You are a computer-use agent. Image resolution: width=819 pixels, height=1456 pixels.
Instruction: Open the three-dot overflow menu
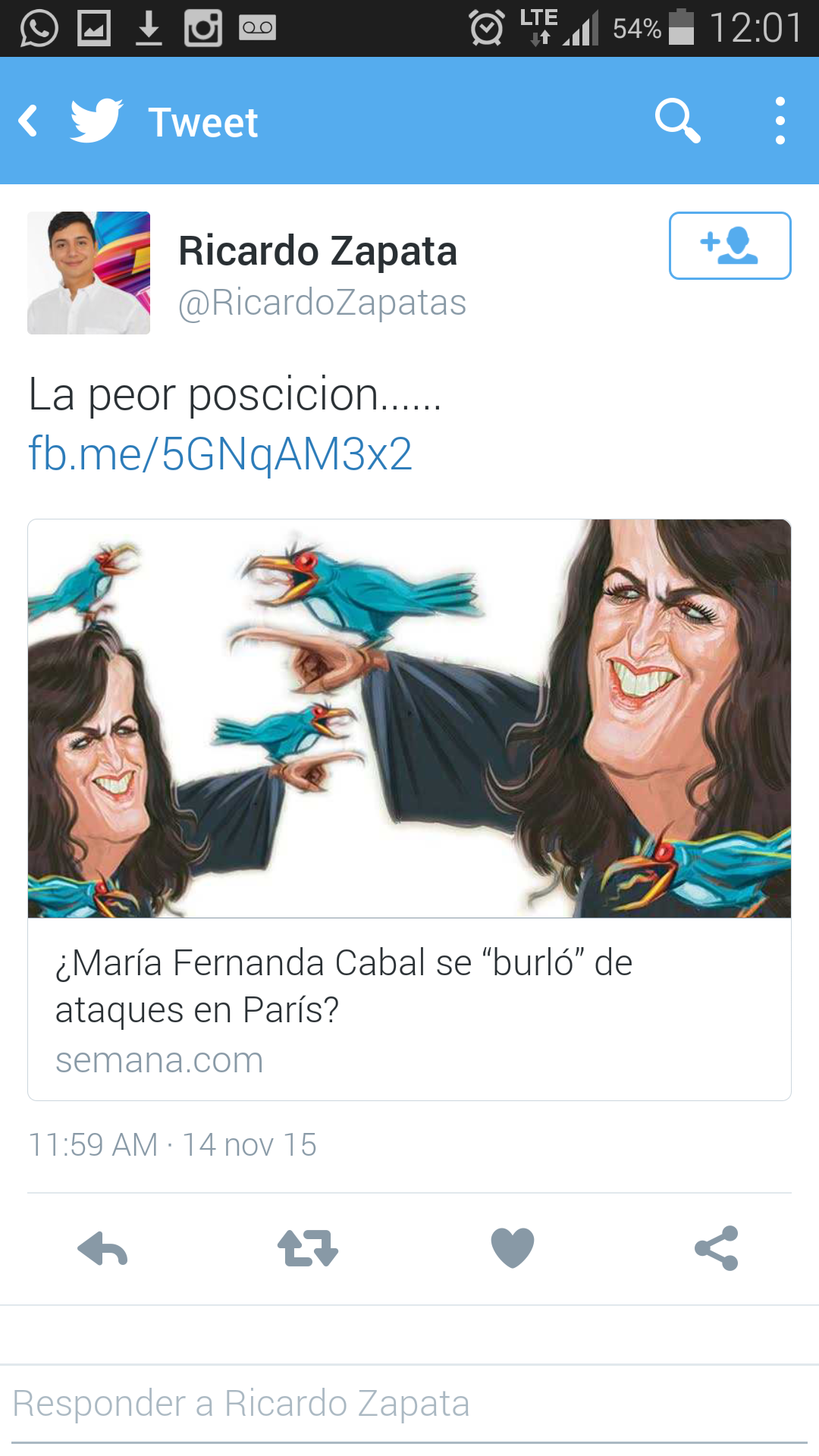tap(780, 121)
